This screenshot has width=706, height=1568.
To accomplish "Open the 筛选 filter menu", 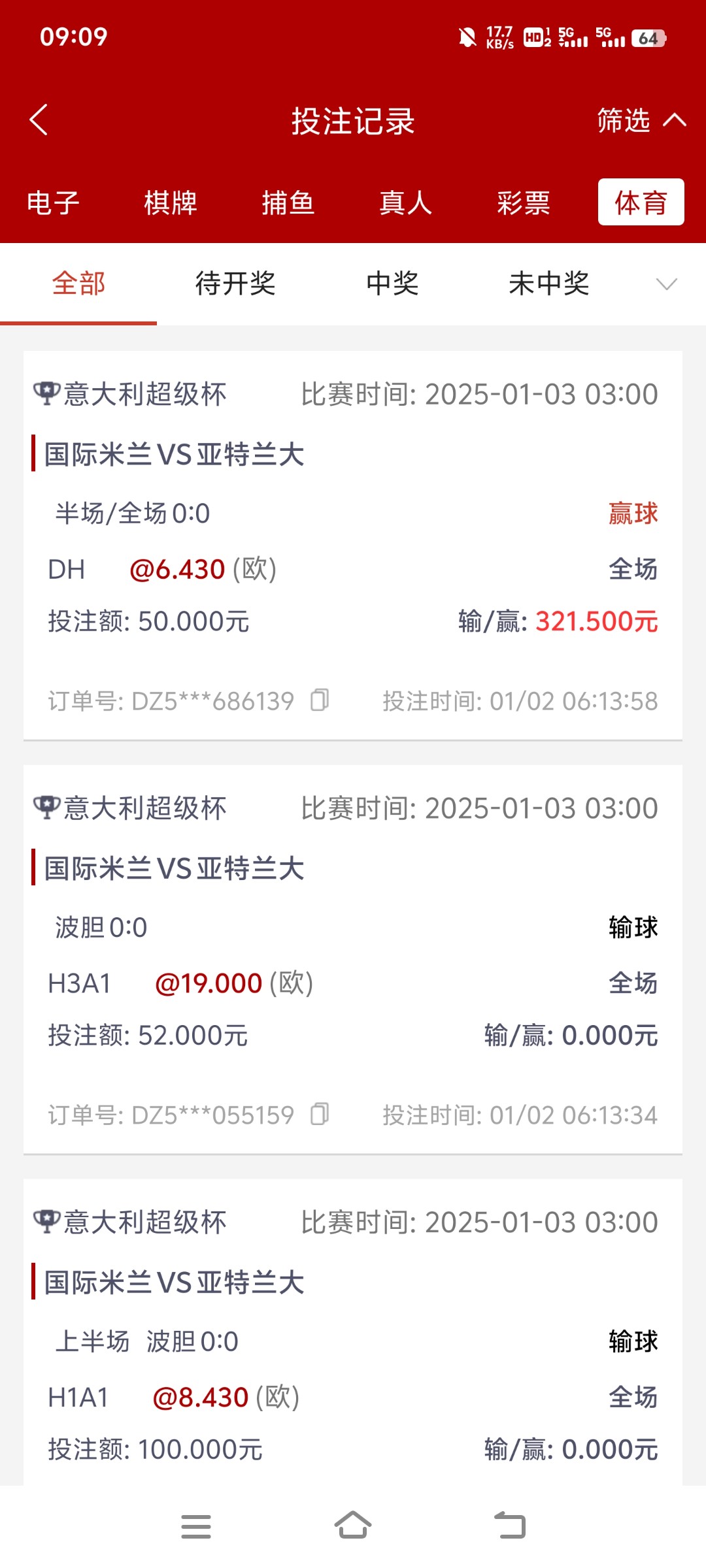I will (x=641, y=120).
